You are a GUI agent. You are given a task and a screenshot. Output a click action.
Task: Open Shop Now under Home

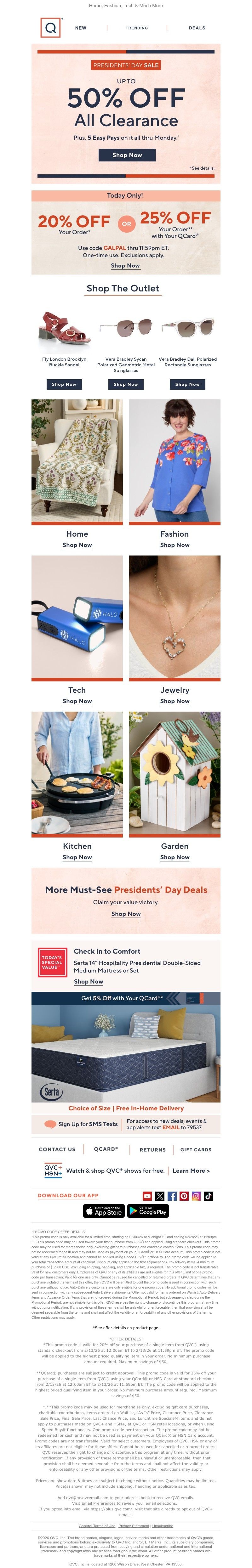77,545
